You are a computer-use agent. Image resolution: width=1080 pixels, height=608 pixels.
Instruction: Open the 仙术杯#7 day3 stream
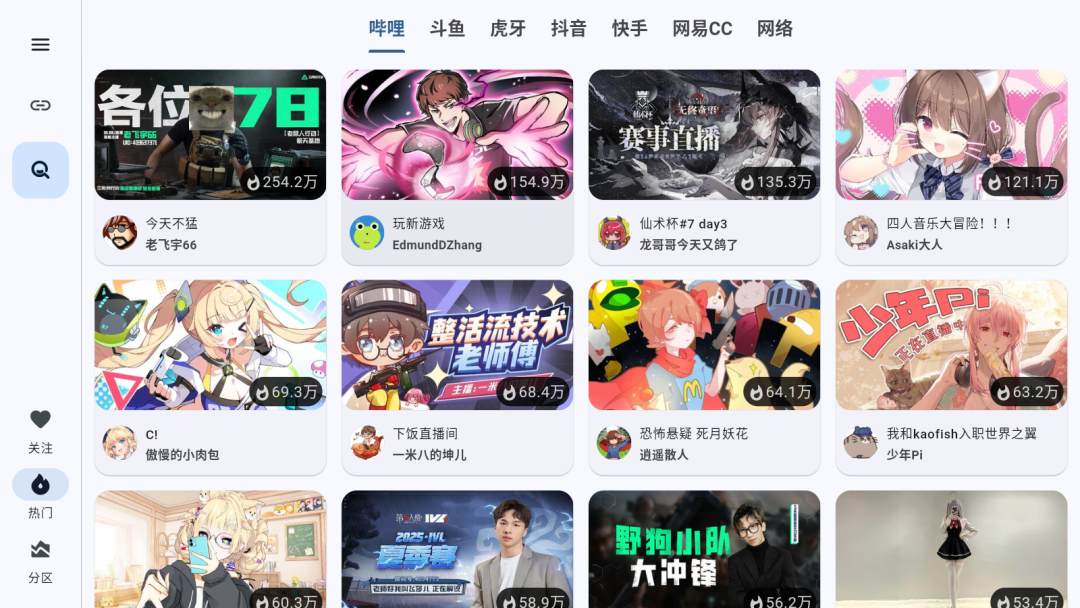[x=704, y=165]
